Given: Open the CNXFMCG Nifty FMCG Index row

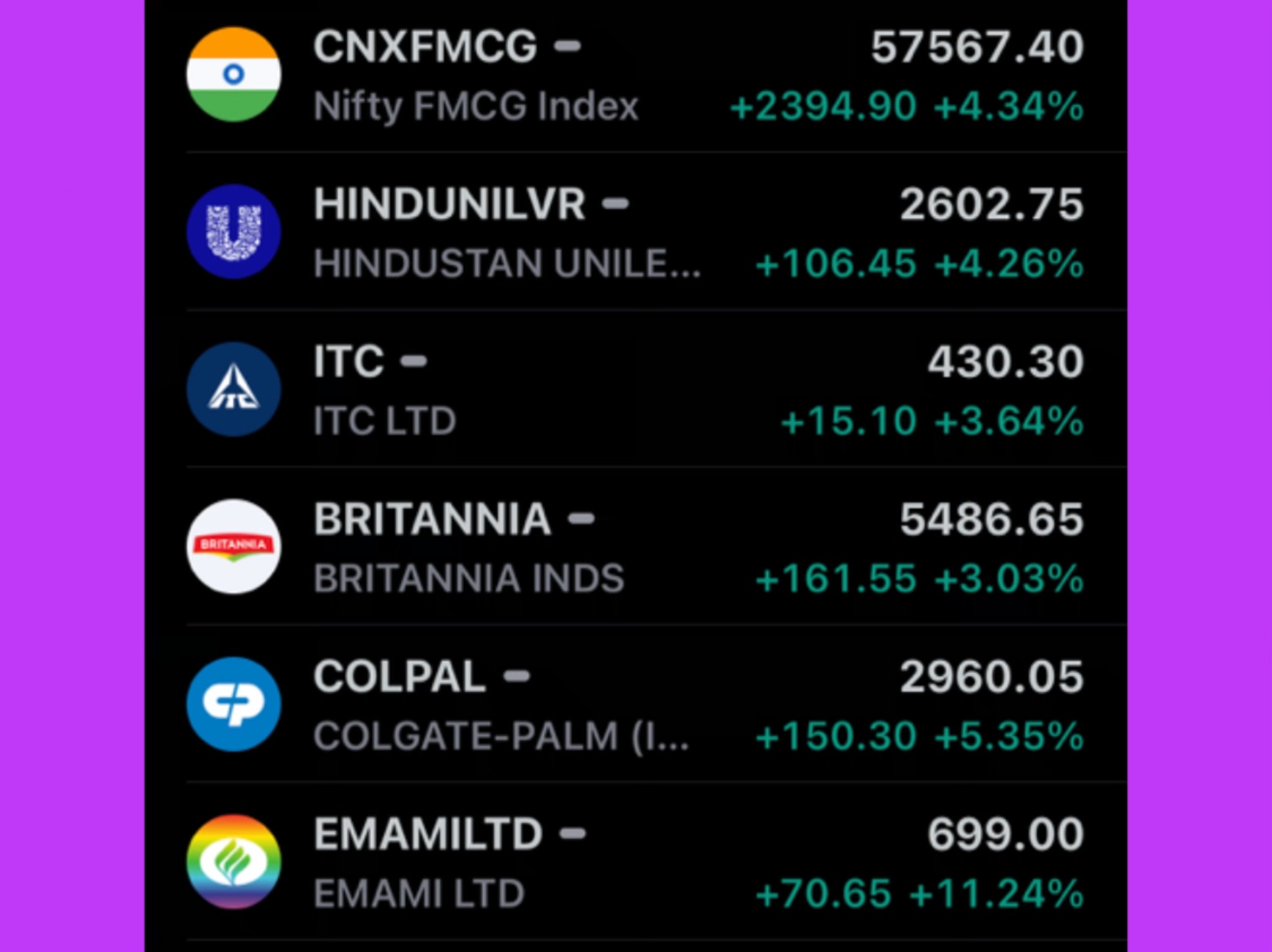Looking at the screenshot, I should pos(634,76).
